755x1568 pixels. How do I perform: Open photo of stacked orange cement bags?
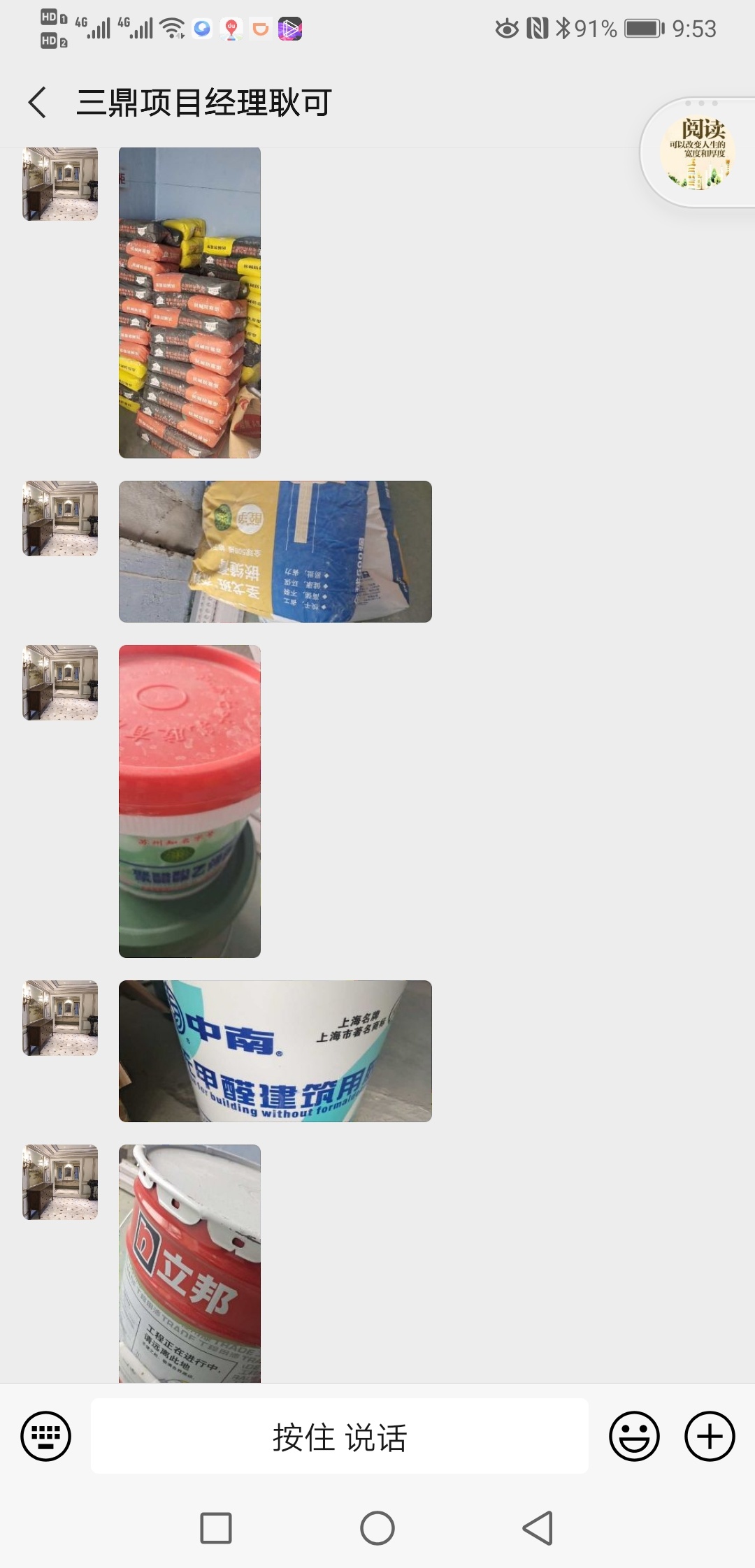189,303
